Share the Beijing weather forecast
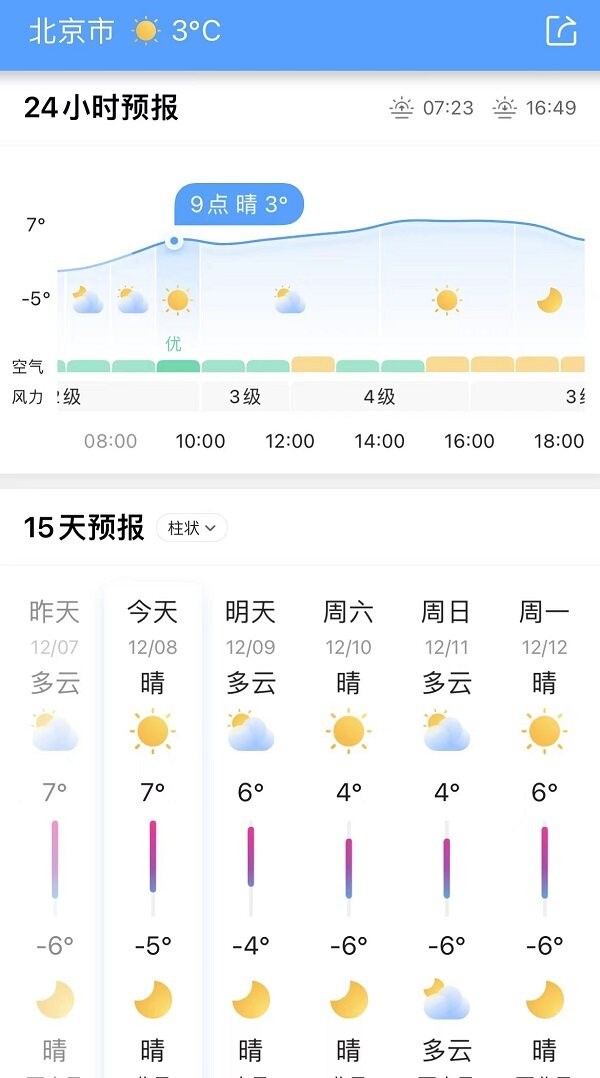600x1078 pixels. [561, 30]
